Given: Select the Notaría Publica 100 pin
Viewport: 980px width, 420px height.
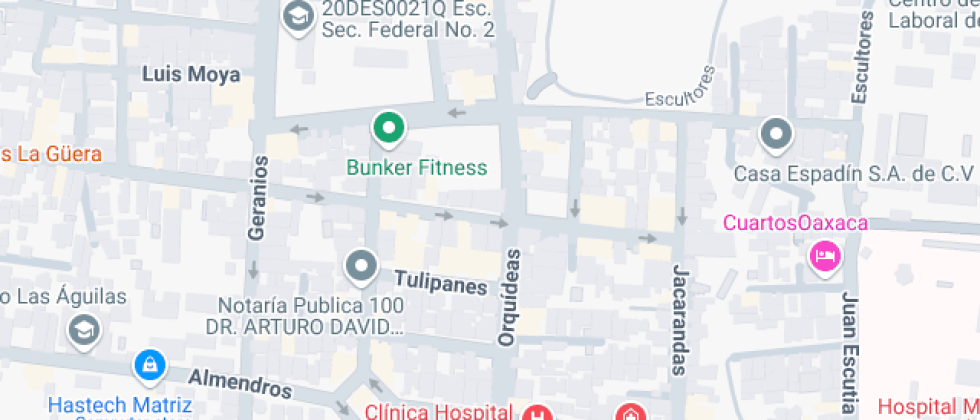Looking at the screenshot, I should click(360, 267).
